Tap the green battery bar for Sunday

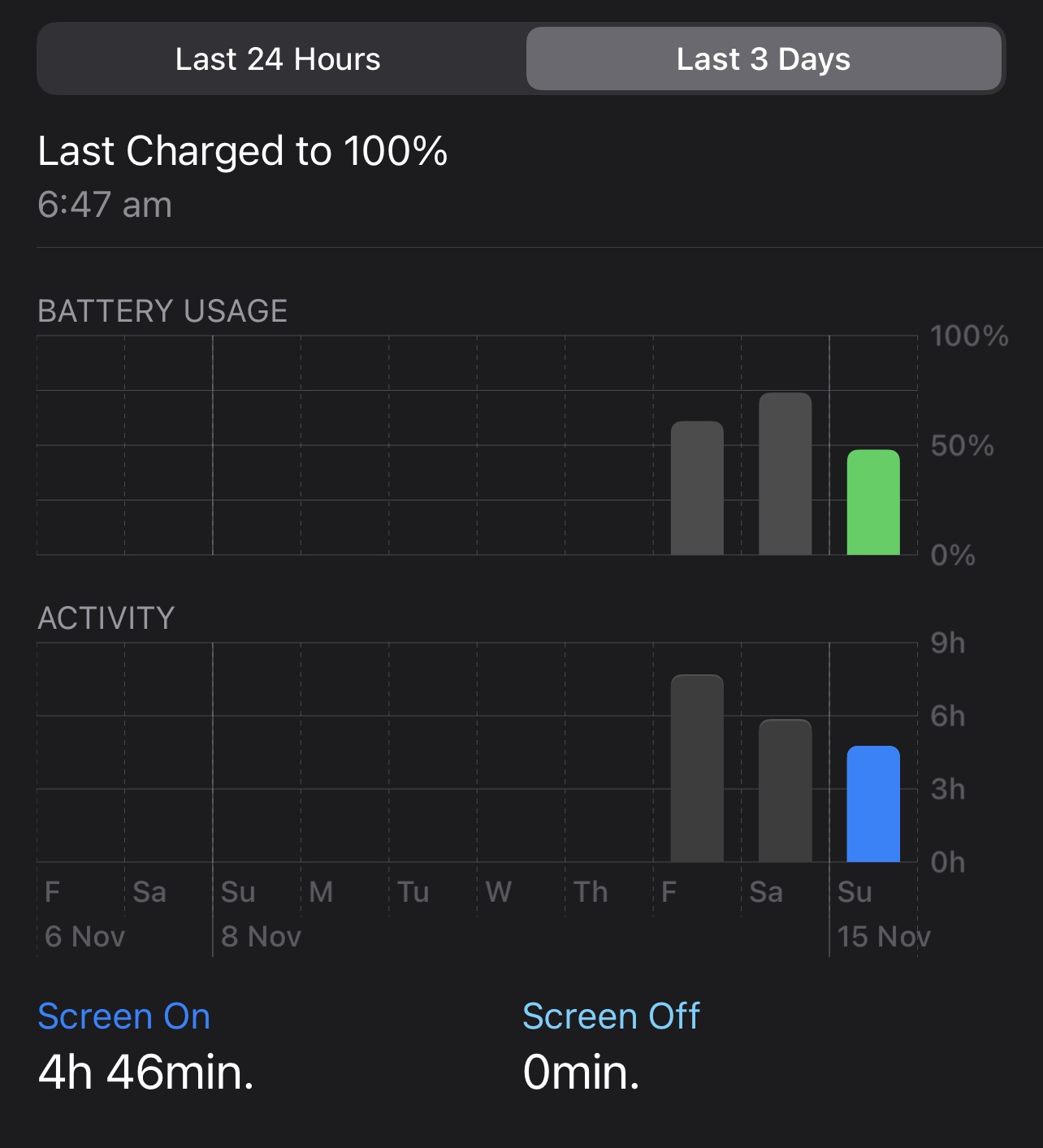pyautogui.click(x=872, y=502)
